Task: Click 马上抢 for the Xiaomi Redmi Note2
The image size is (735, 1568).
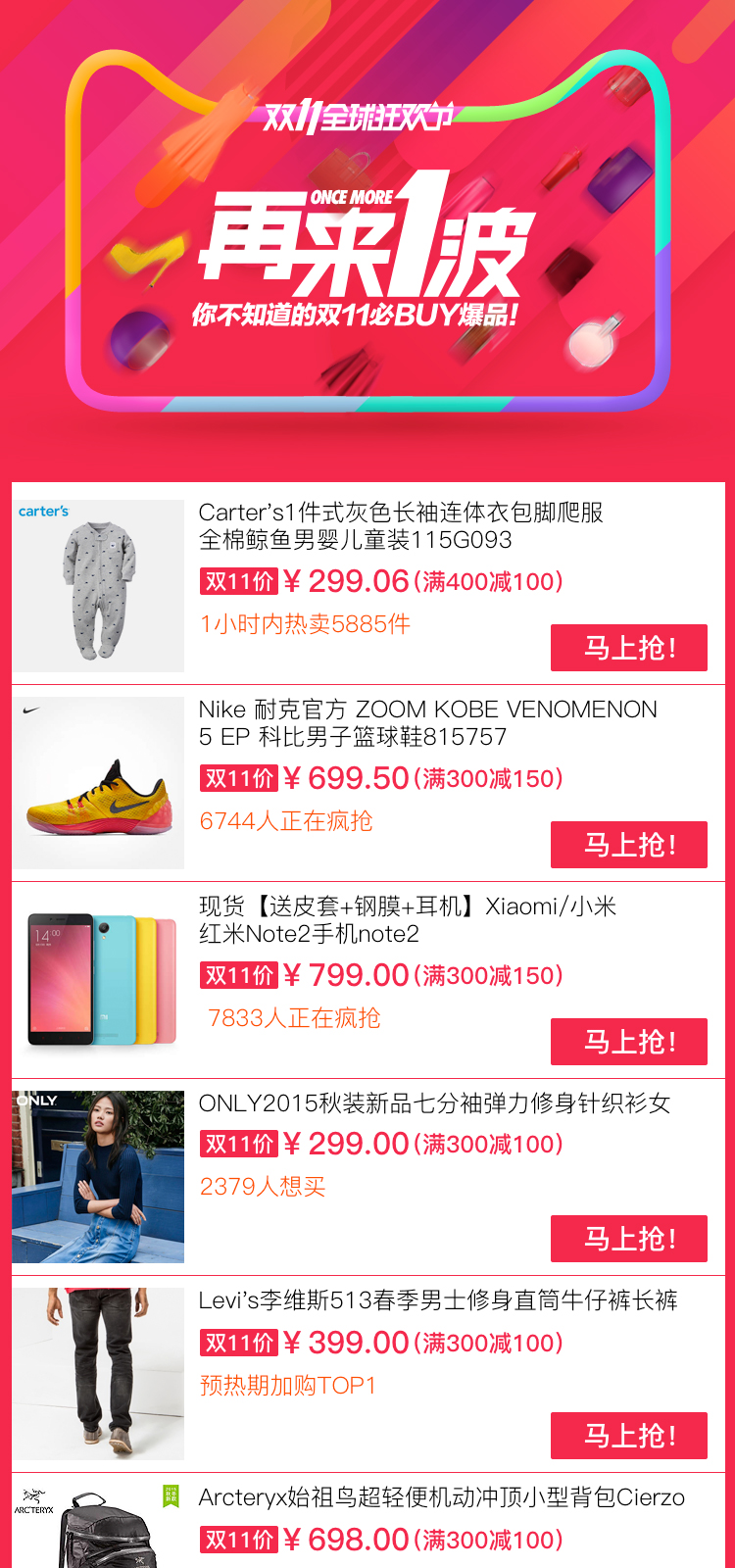Action: 628,1042
